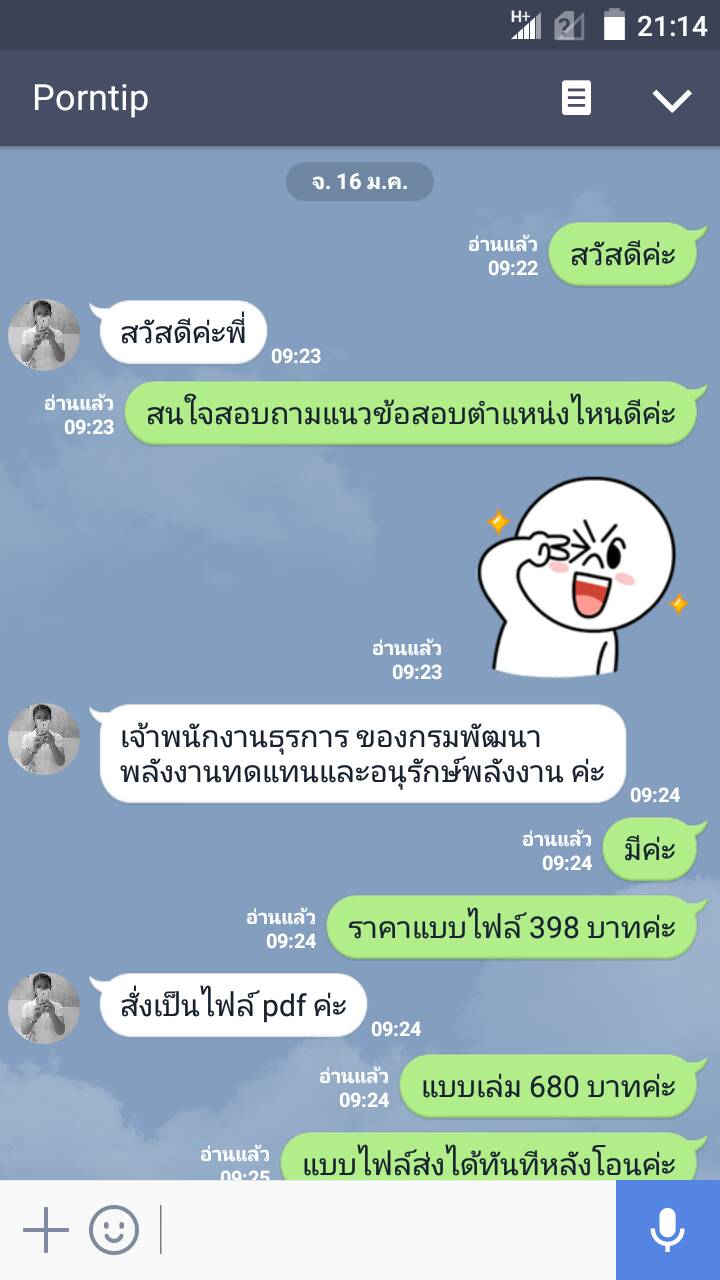Open the notes icon in header
The image size is (720, 1280).
click(576, 98)
